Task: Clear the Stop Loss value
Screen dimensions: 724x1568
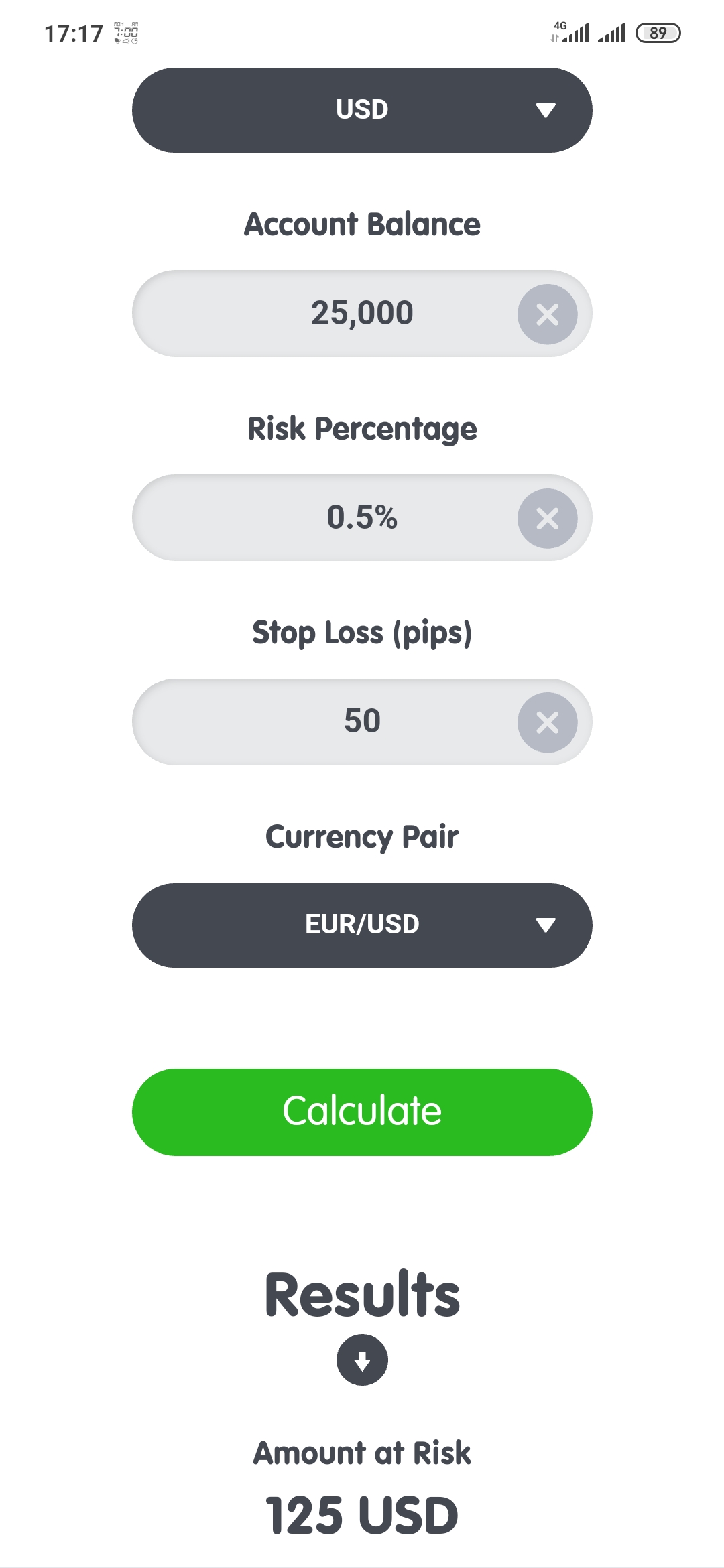Action: click(x=548, y=722)
